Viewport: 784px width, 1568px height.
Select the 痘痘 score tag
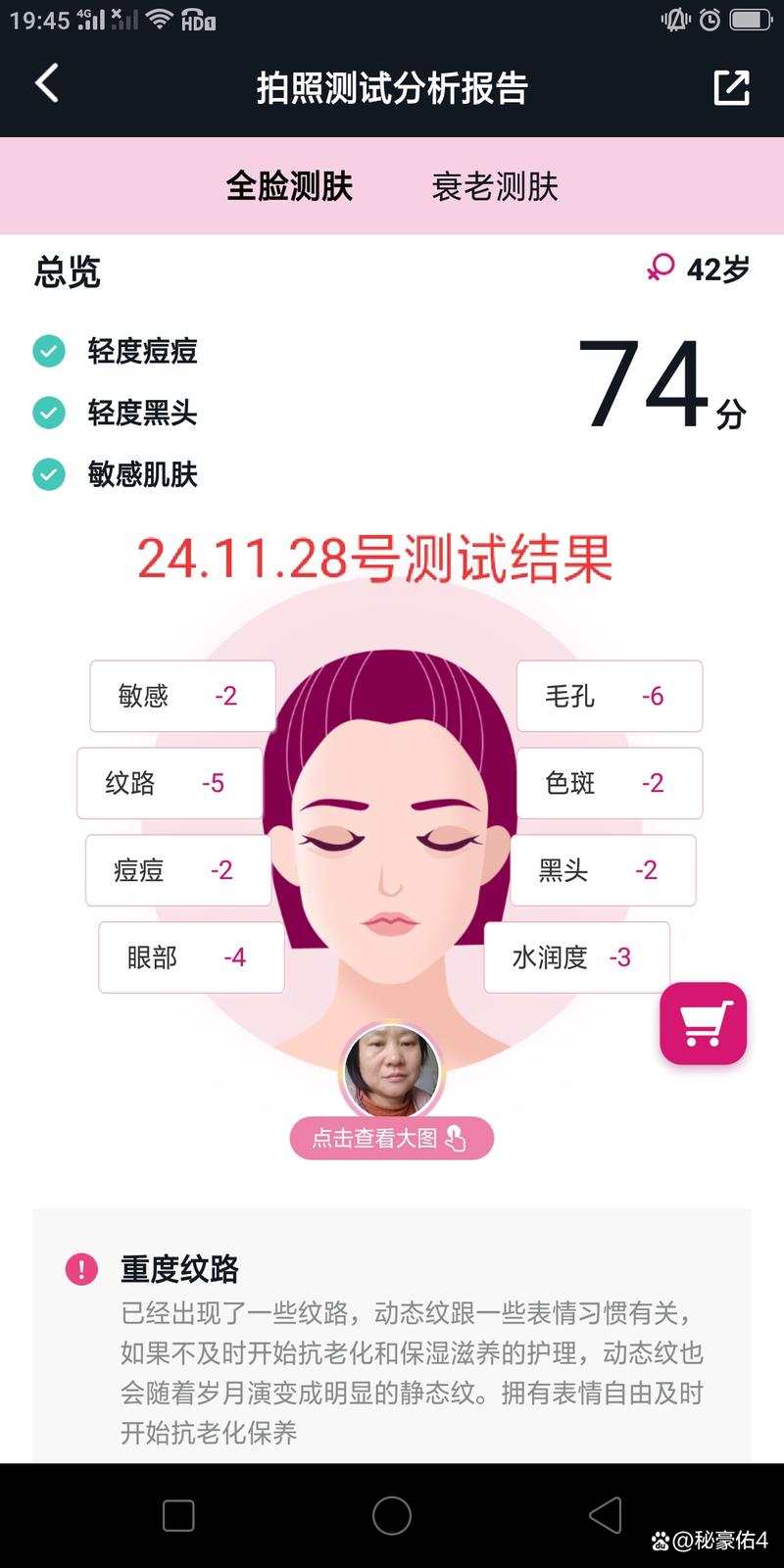pyautogui.click(x=177, y=870)
